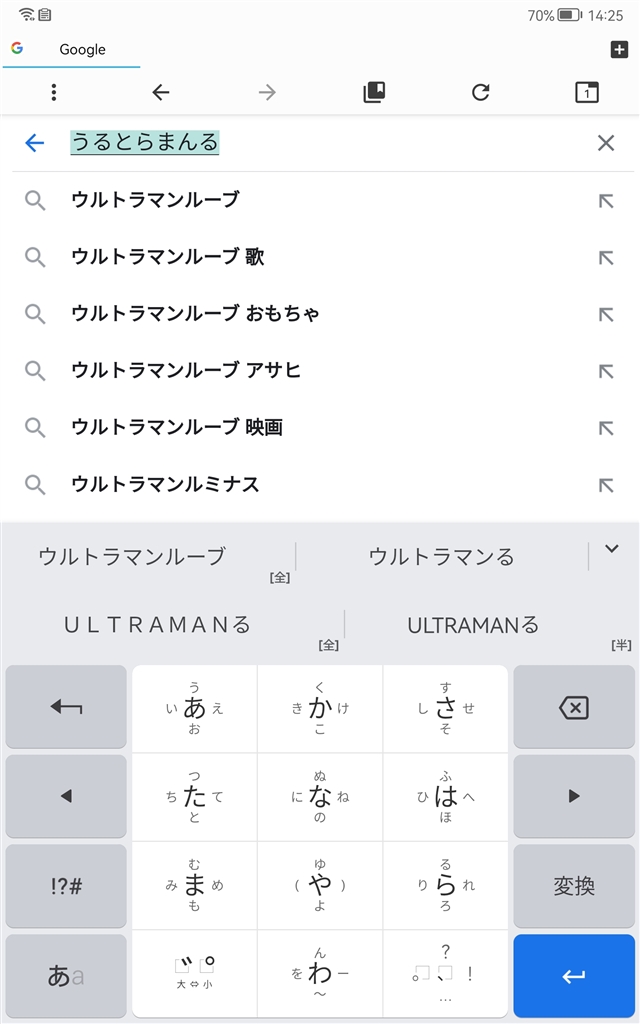Choose suggestion ウルトラマンルミナス
Viewport: 640px width, 1024px height.
165,485
